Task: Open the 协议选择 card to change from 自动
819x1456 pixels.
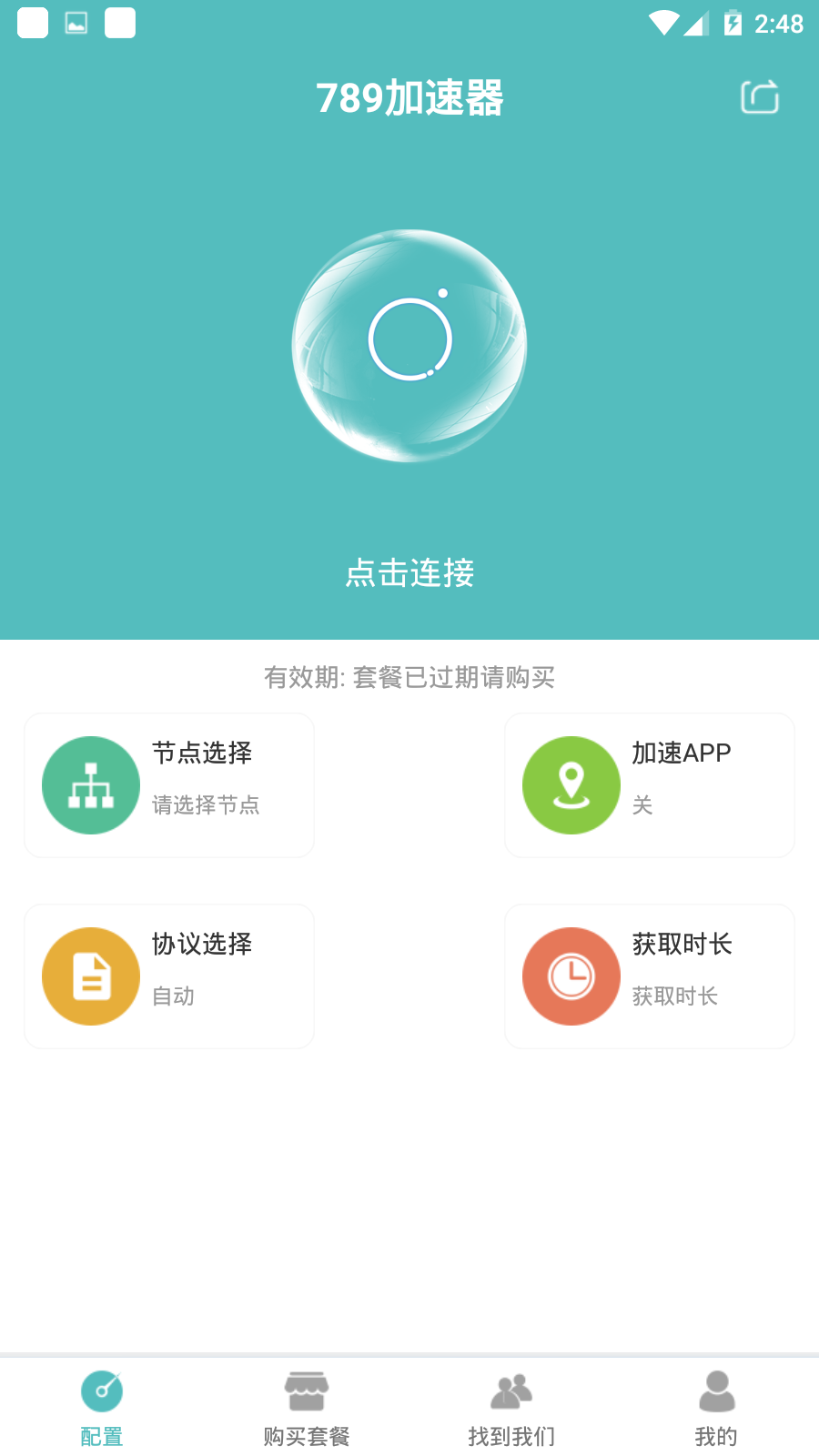Action: coord(168,976)
